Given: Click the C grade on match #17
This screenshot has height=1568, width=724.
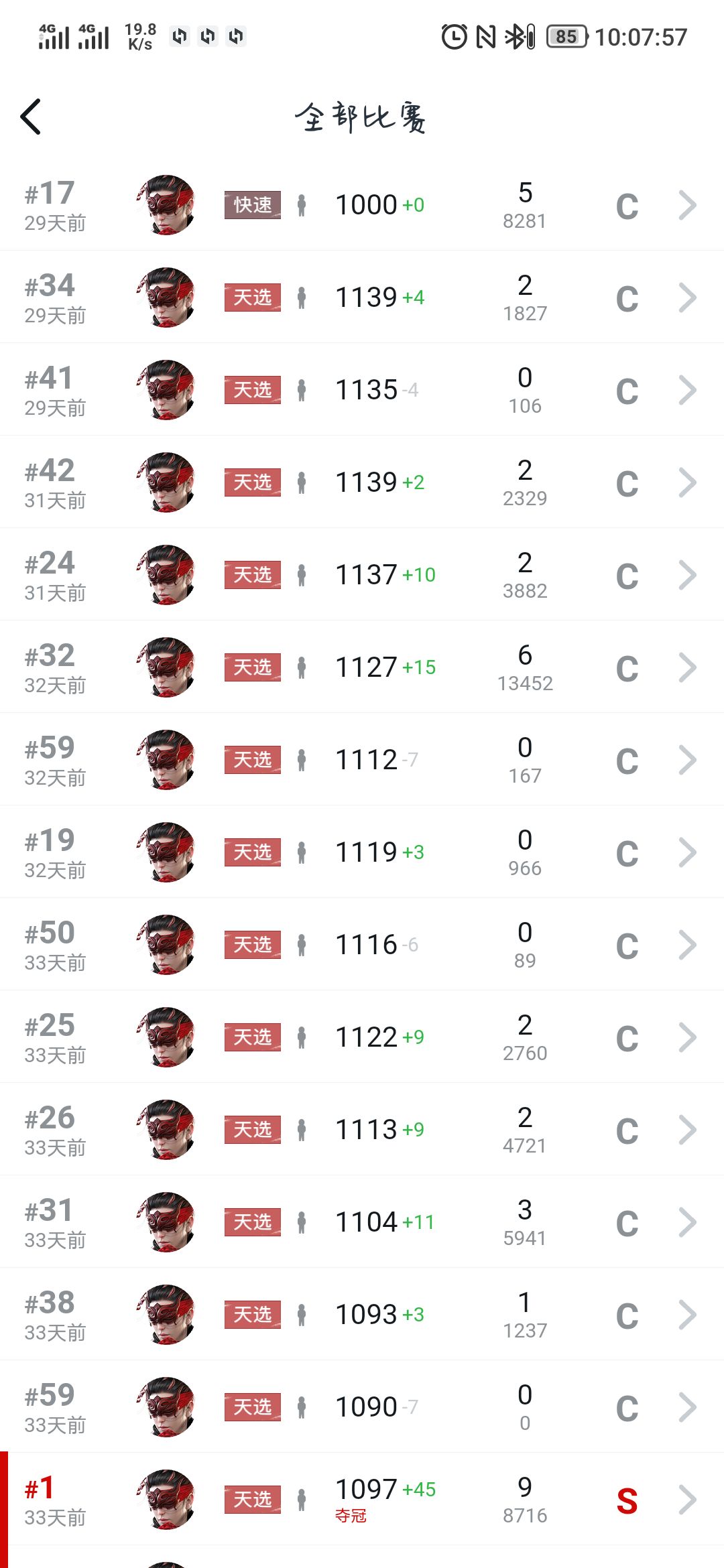Looking at the screenshot, I should coord(627,204).
